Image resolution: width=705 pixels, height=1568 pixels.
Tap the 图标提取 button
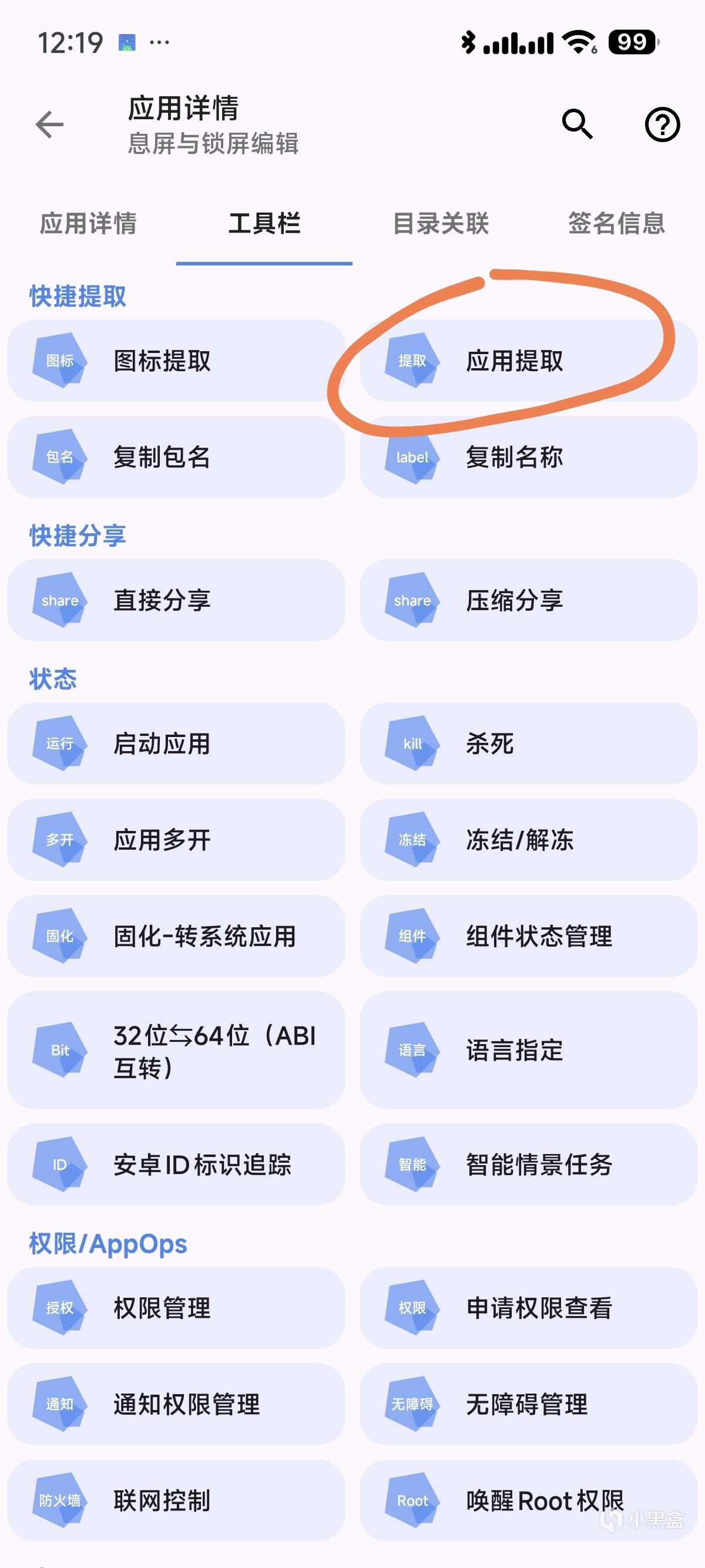pyautogui.click(x=176, y=361)
